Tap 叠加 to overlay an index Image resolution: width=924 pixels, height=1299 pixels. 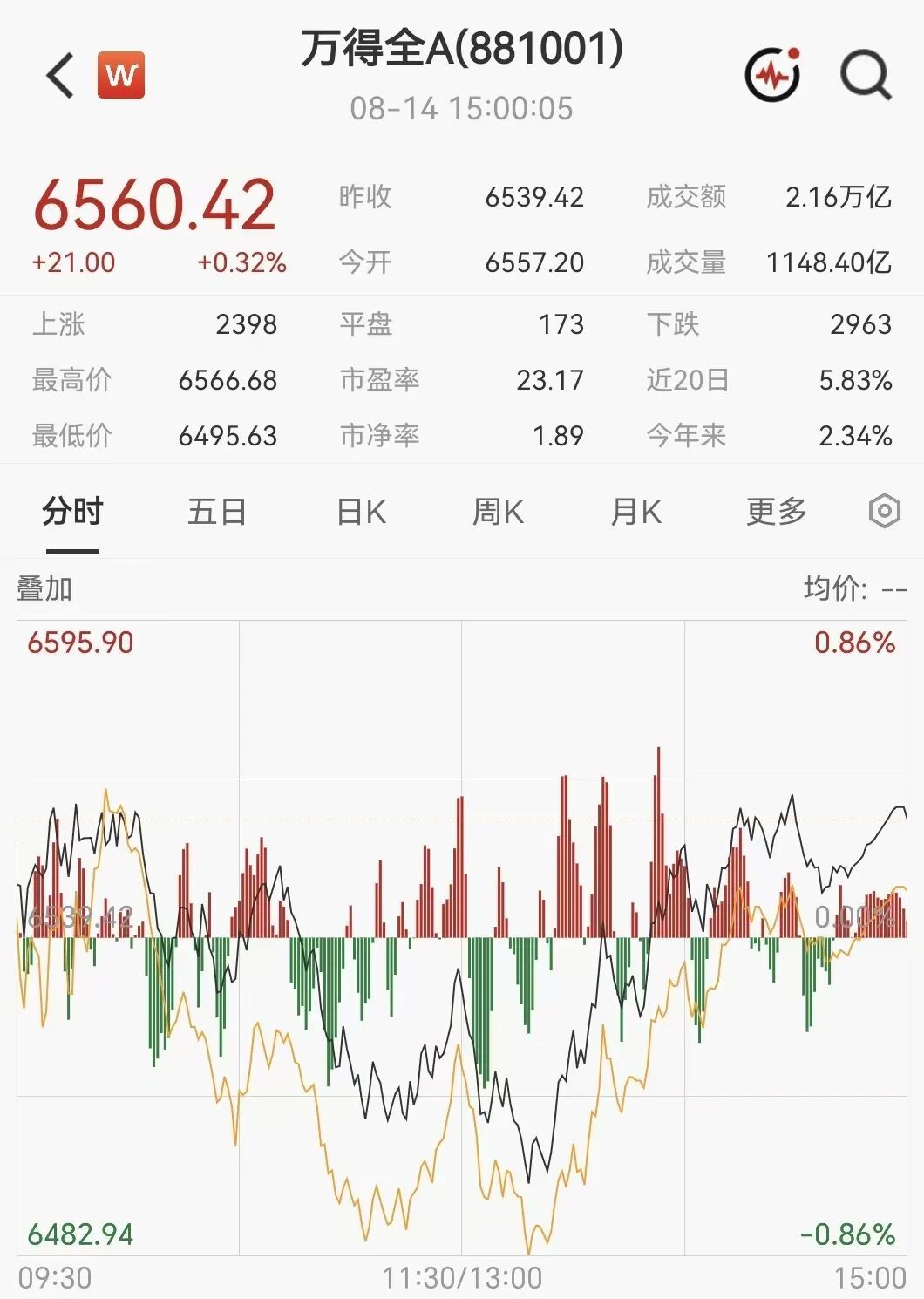point(44,588)
